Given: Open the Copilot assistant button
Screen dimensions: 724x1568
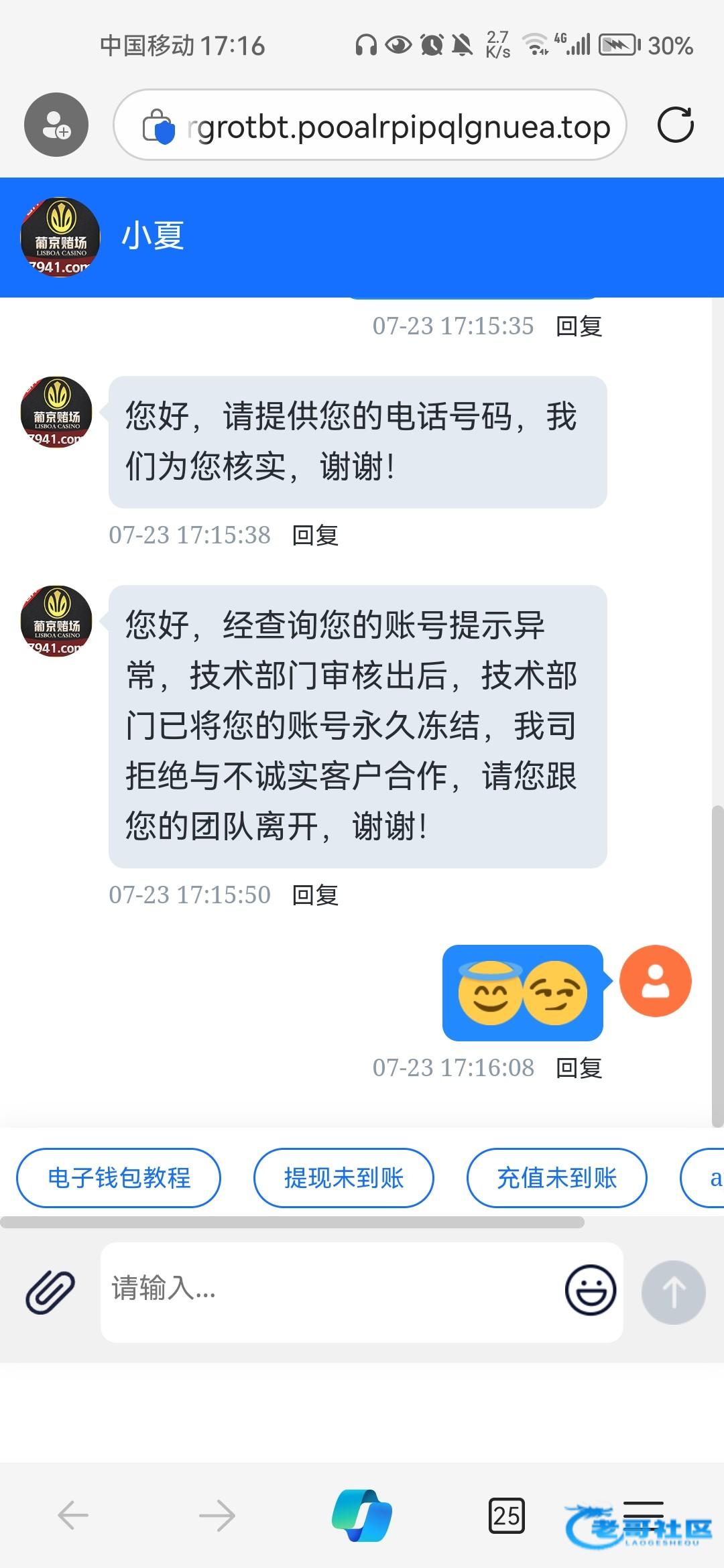Looking at the screenshot, I should [362, 1515].
